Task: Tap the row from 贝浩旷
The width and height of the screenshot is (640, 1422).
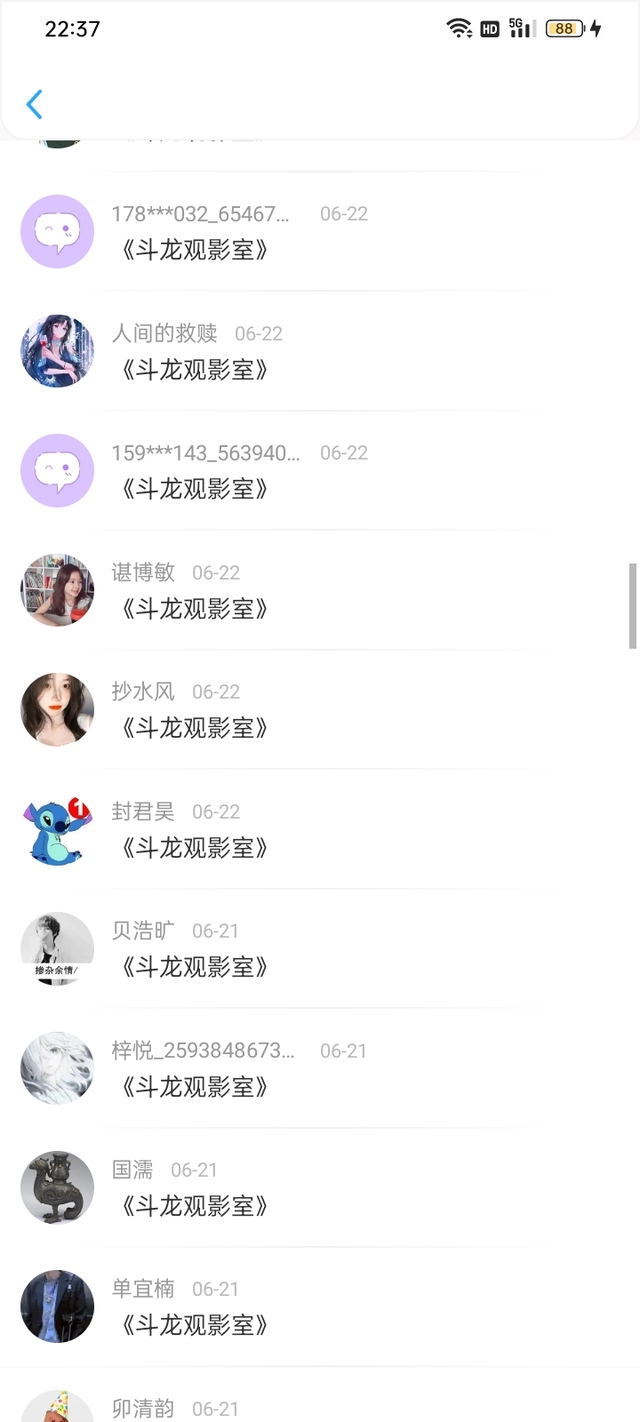Action: click(300, 949)
